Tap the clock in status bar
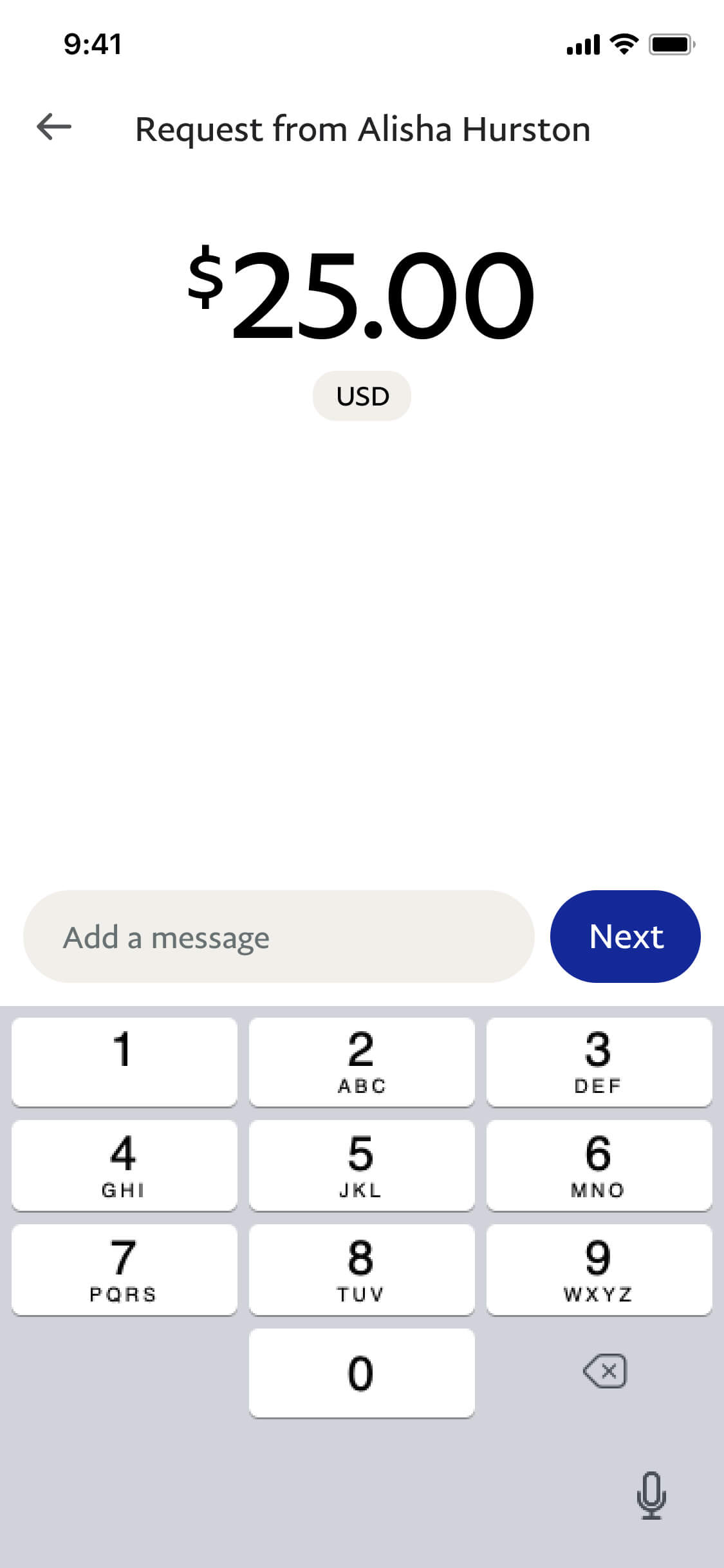Viewport: 724px width, 1568px height. (93, 44)
